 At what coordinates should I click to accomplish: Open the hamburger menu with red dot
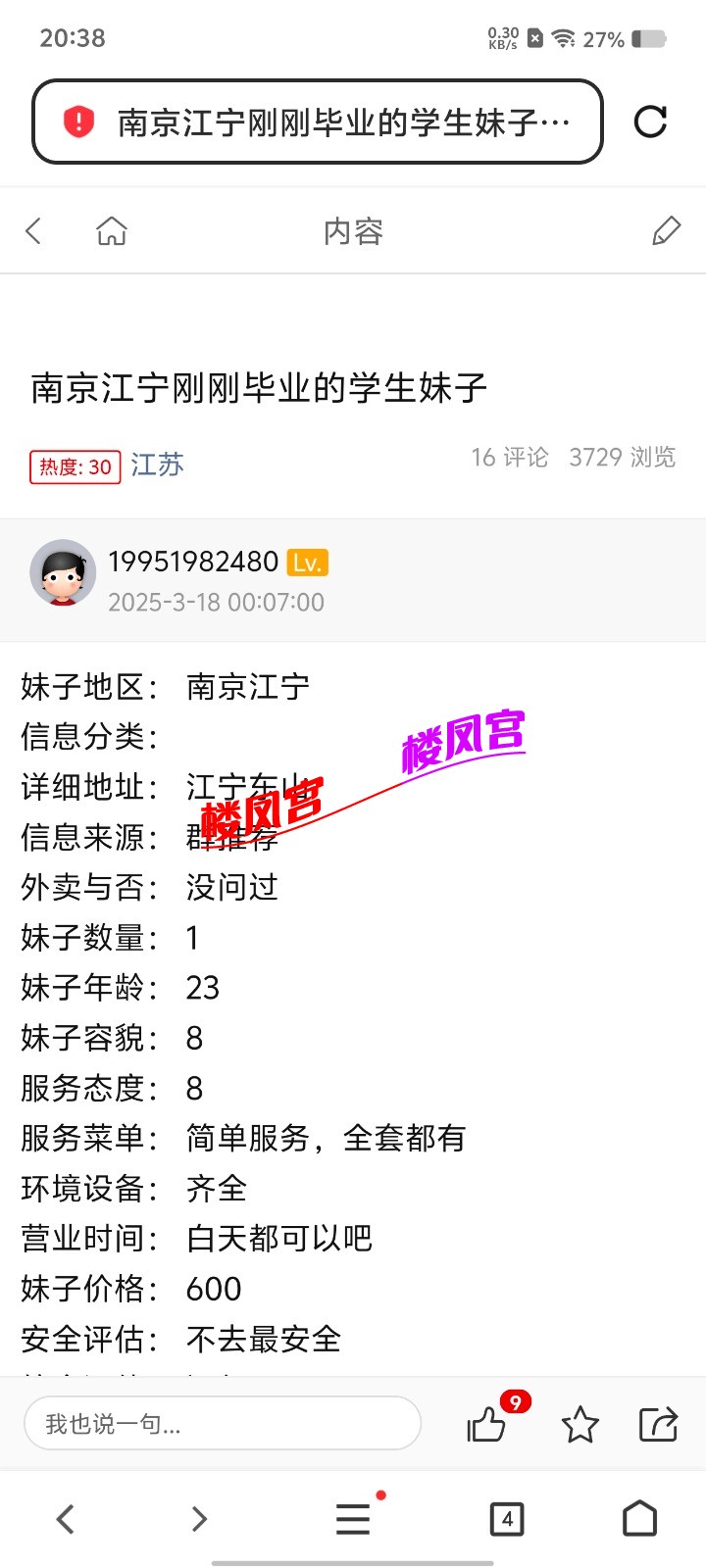click(351, 1518)
